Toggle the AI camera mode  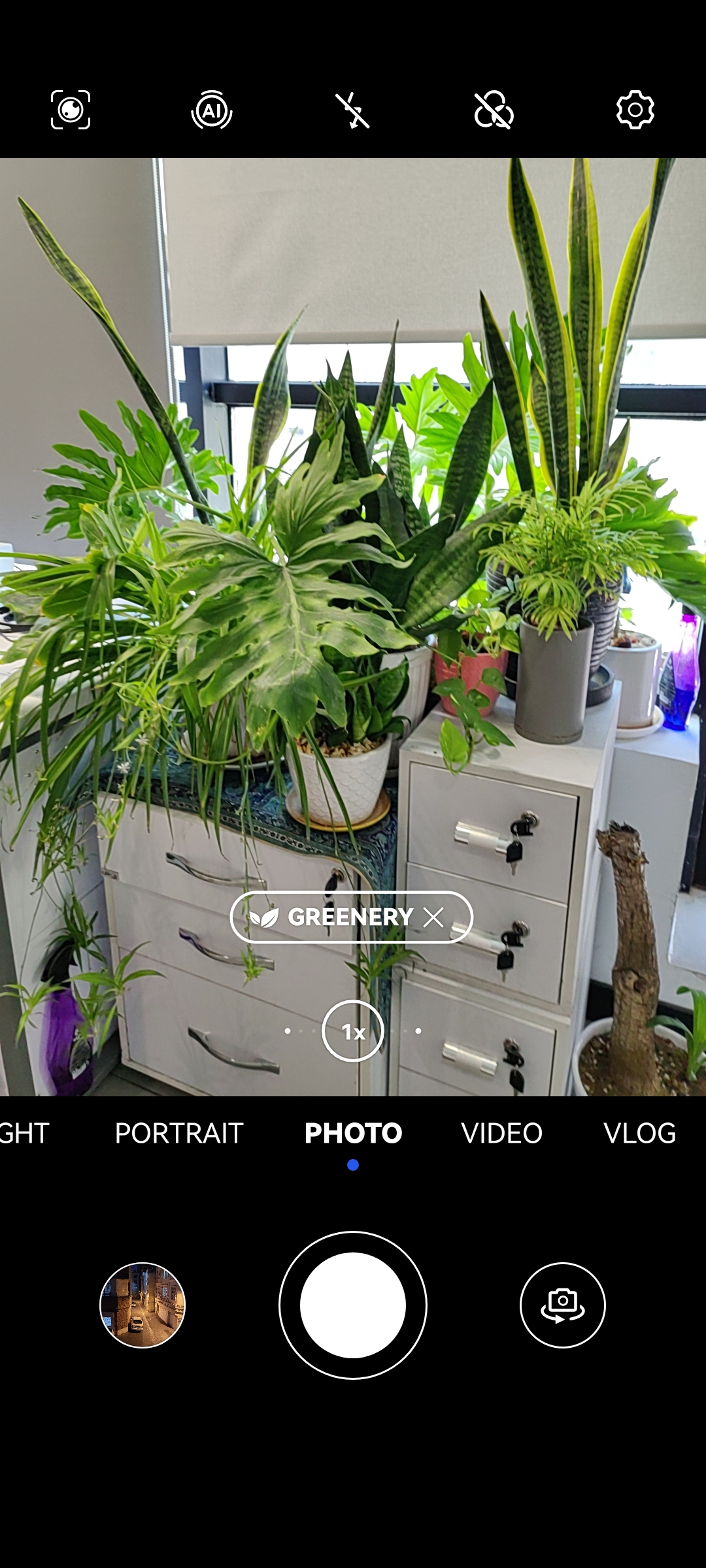212,110
